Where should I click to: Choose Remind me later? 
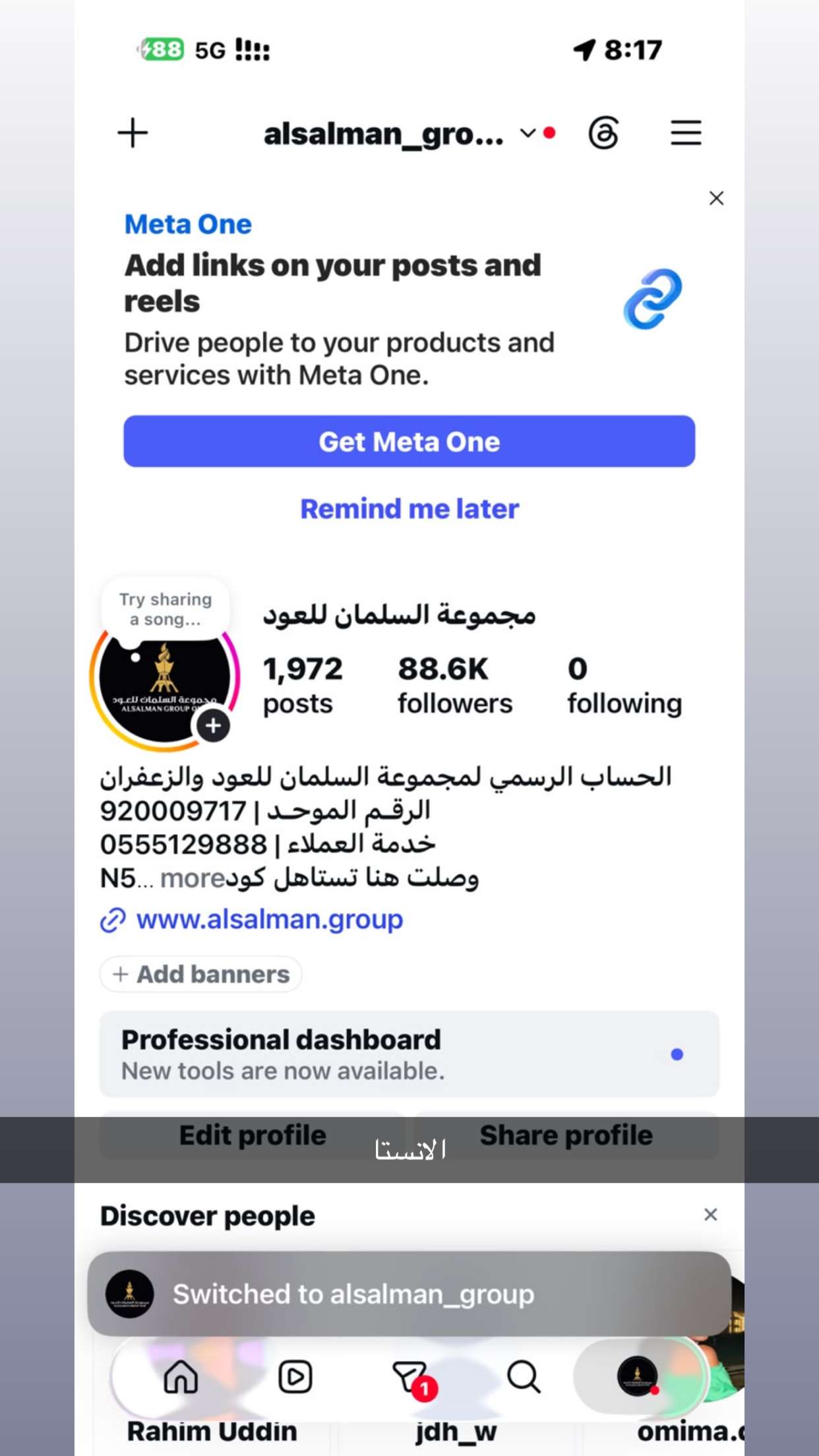[x=409, y=508]
